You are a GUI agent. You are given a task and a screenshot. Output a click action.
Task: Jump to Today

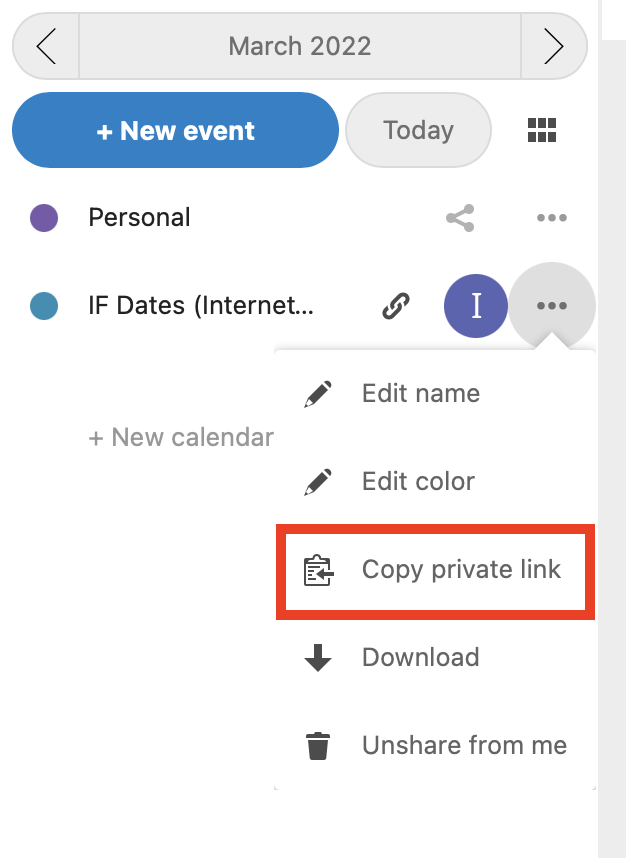[x=418, y=130]
